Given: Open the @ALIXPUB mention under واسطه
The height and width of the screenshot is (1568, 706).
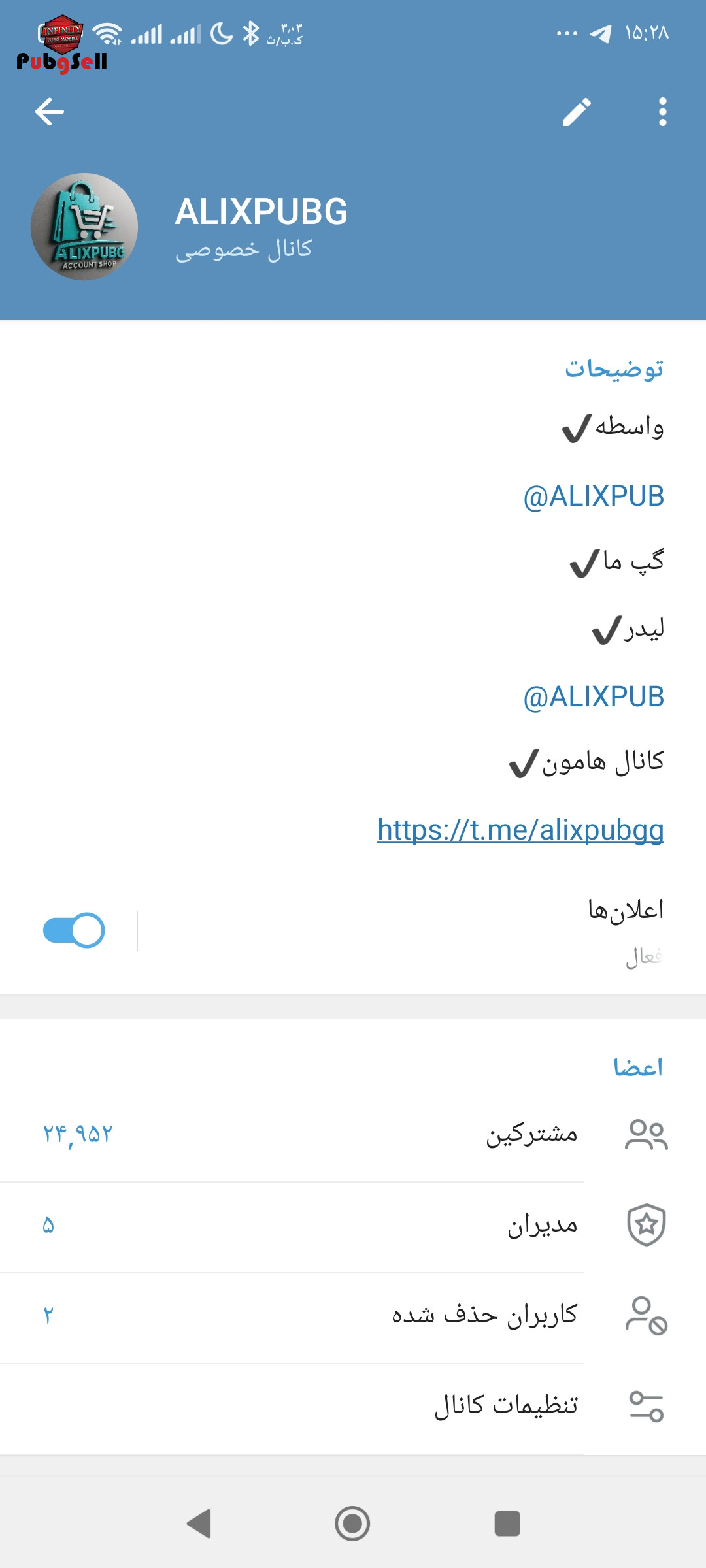Looking at the screenshot, I should (x=594, y=497).
